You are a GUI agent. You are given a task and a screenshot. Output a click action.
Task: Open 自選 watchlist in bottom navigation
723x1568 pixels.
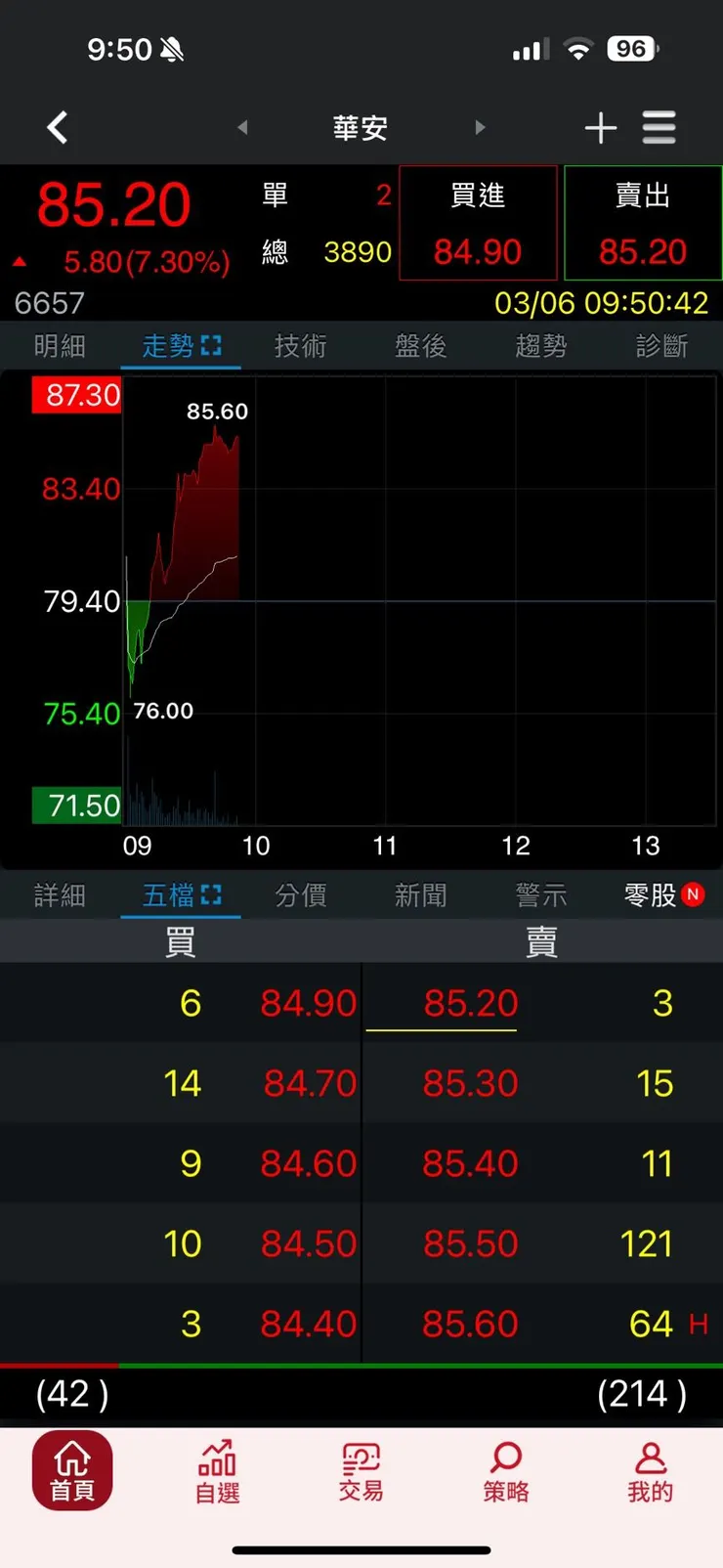(x=217, y=1470)
